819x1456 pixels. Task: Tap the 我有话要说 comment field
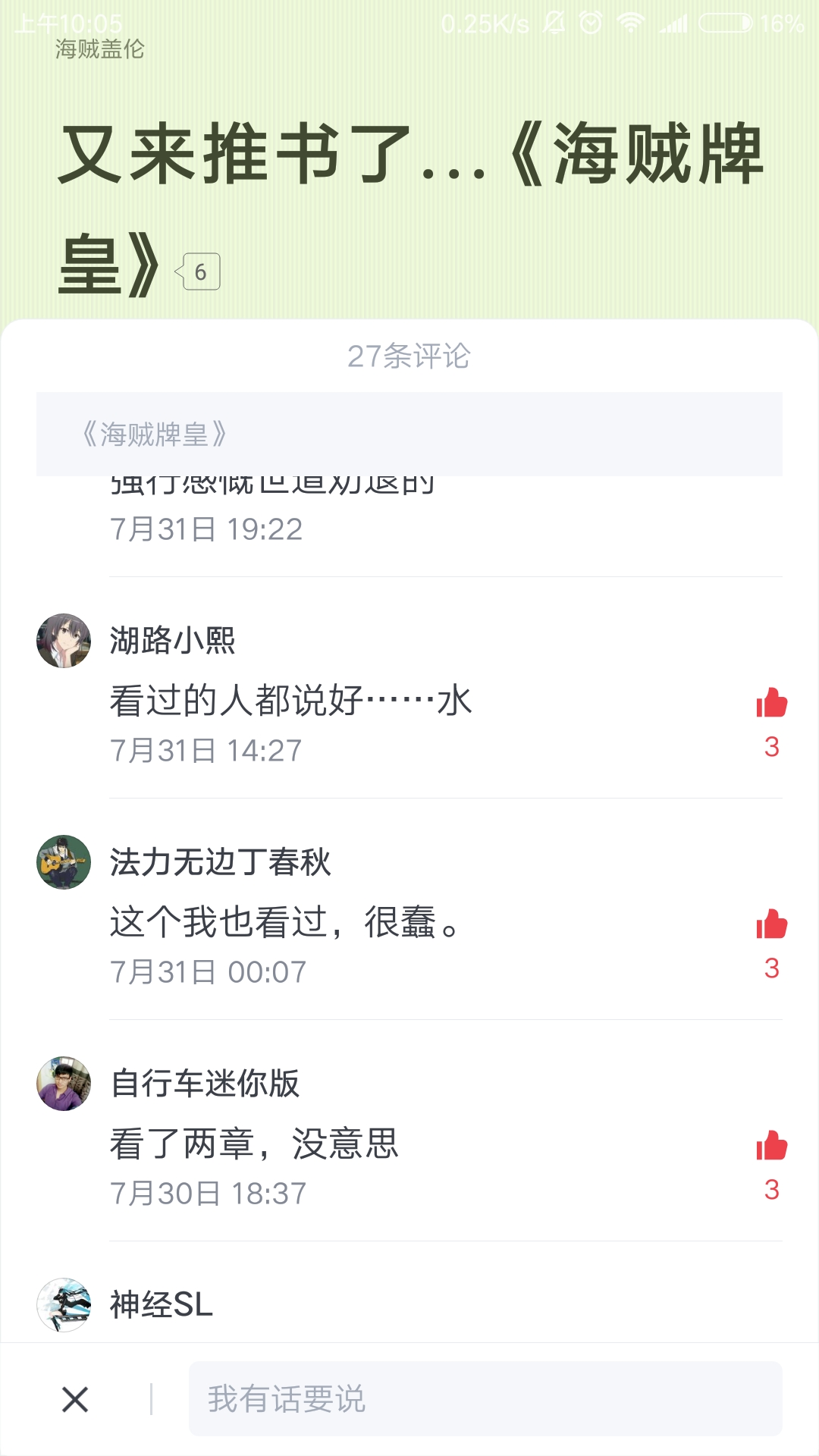coord(485,1399)
